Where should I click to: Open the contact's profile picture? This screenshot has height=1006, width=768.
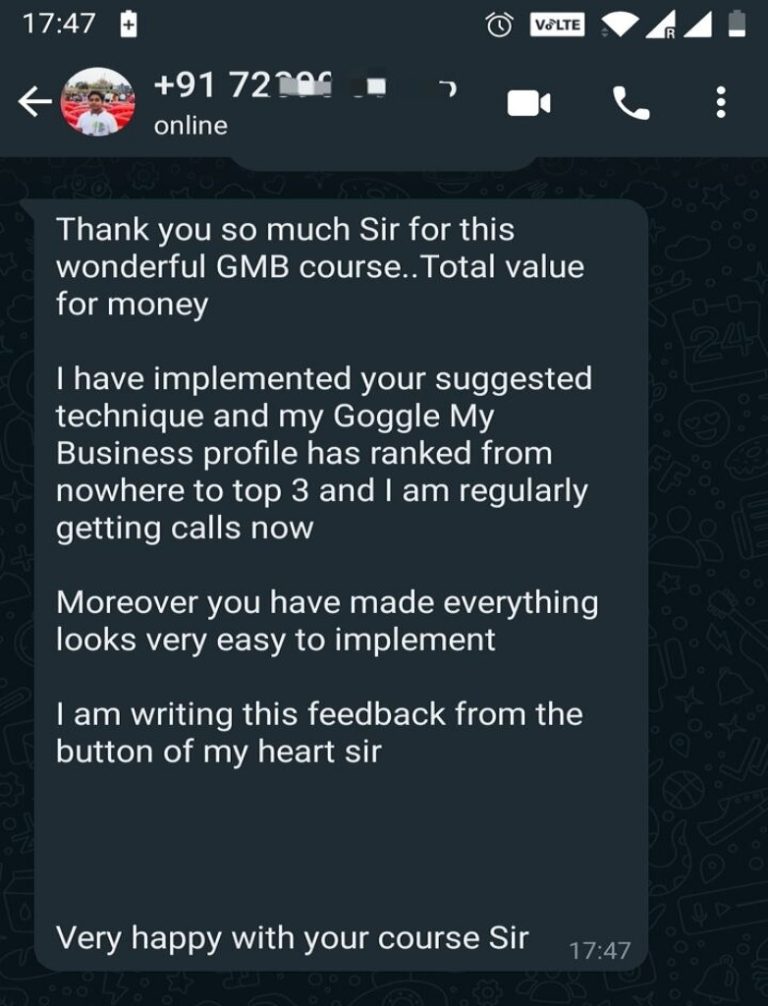click(x=99, y=102)
